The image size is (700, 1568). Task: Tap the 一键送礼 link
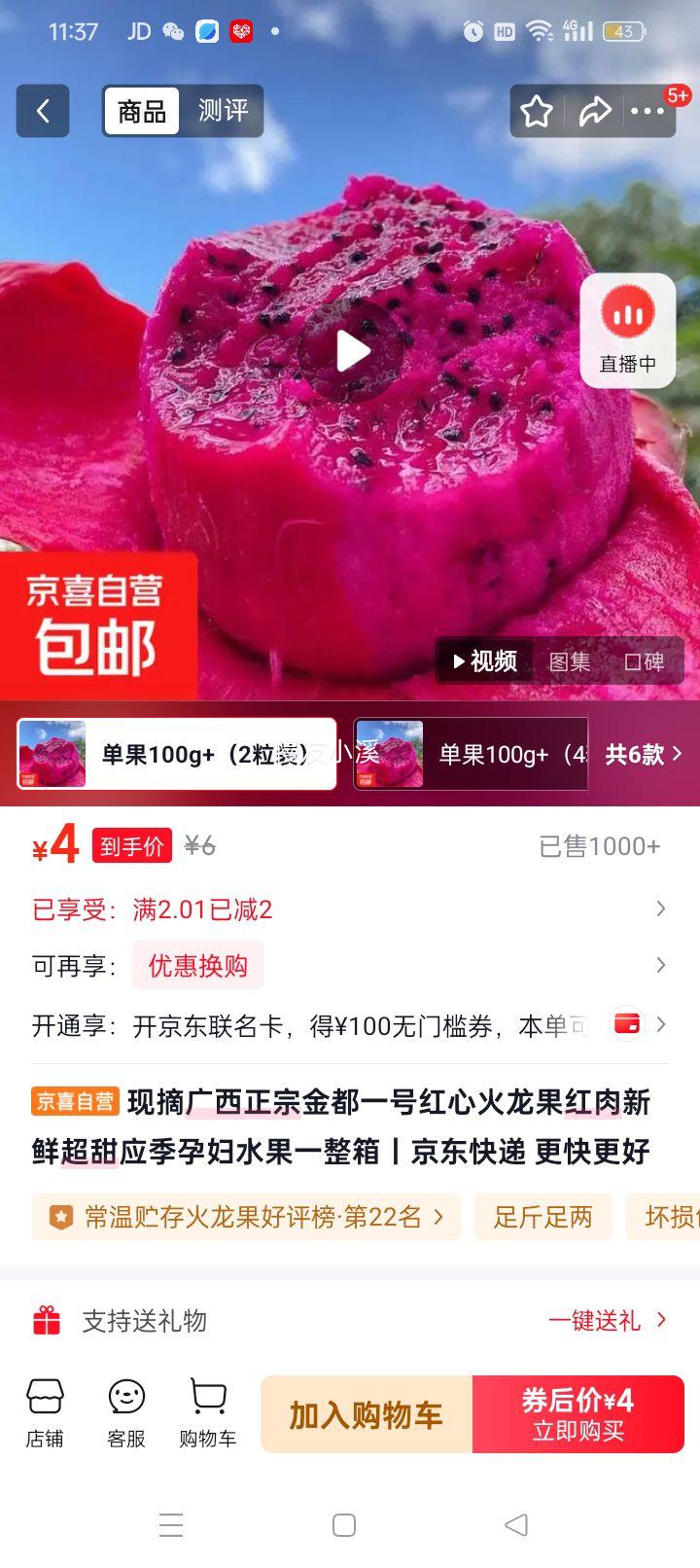[594, 1320]
